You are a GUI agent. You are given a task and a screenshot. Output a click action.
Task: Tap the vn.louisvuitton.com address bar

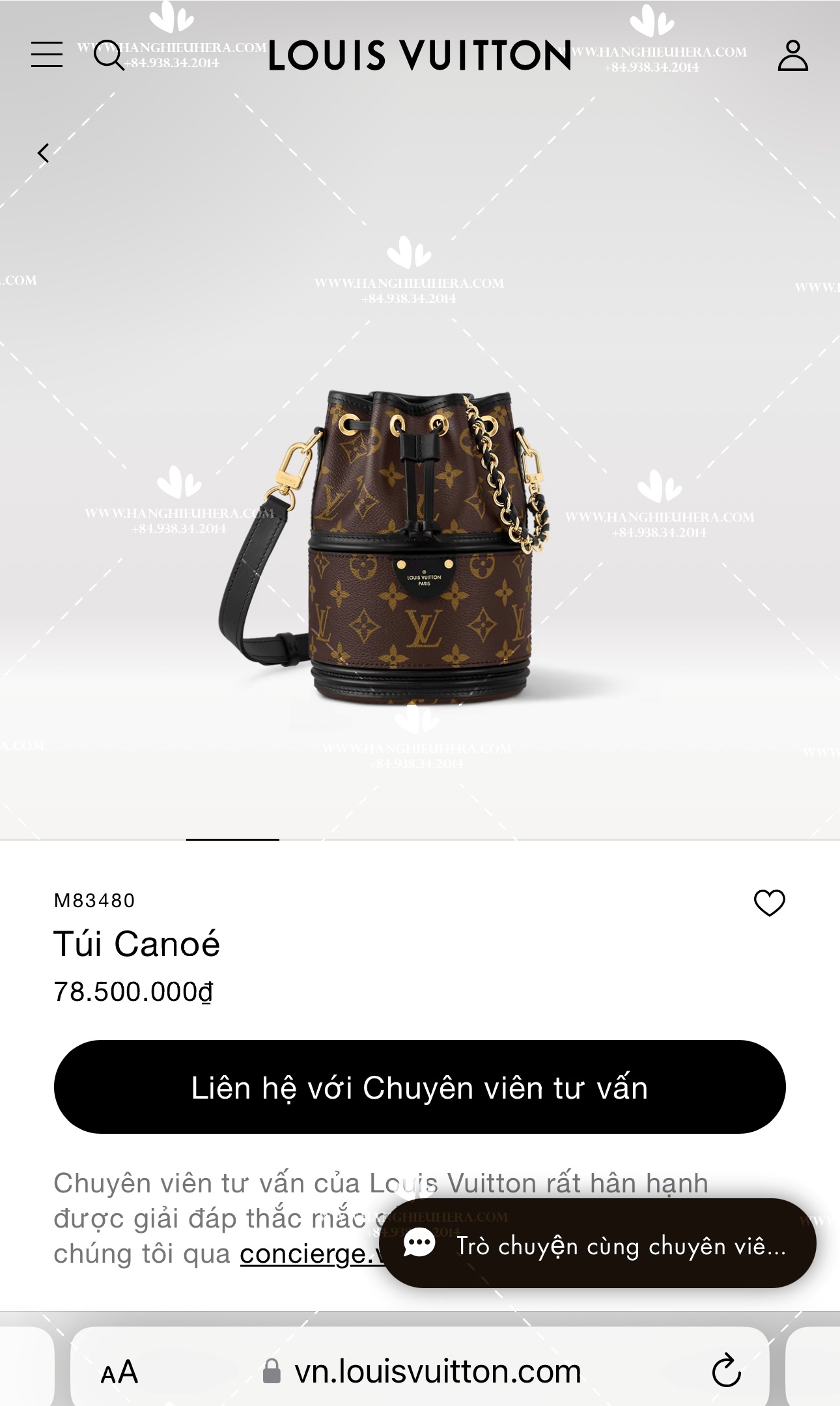419,1370
